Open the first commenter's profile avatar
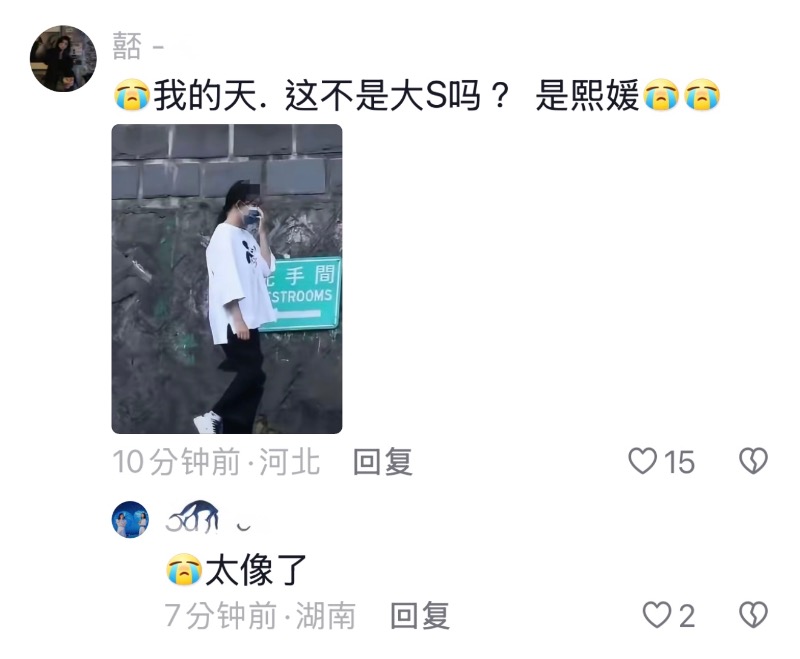Screen dimensions: 800x659 pyautogui.click(x=63, y=59)
